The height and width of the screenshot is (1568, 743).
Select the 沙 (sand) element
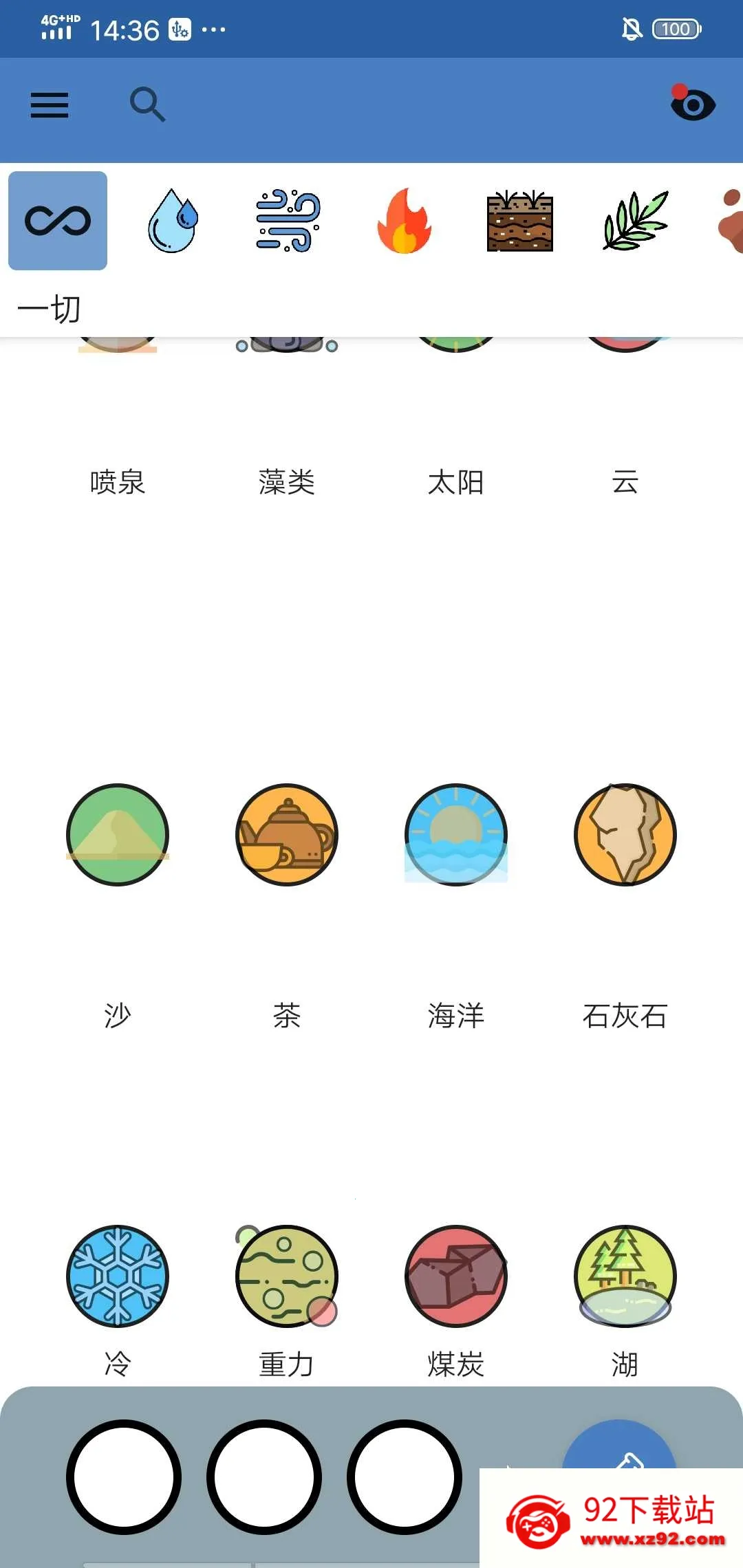coord(118,834)
